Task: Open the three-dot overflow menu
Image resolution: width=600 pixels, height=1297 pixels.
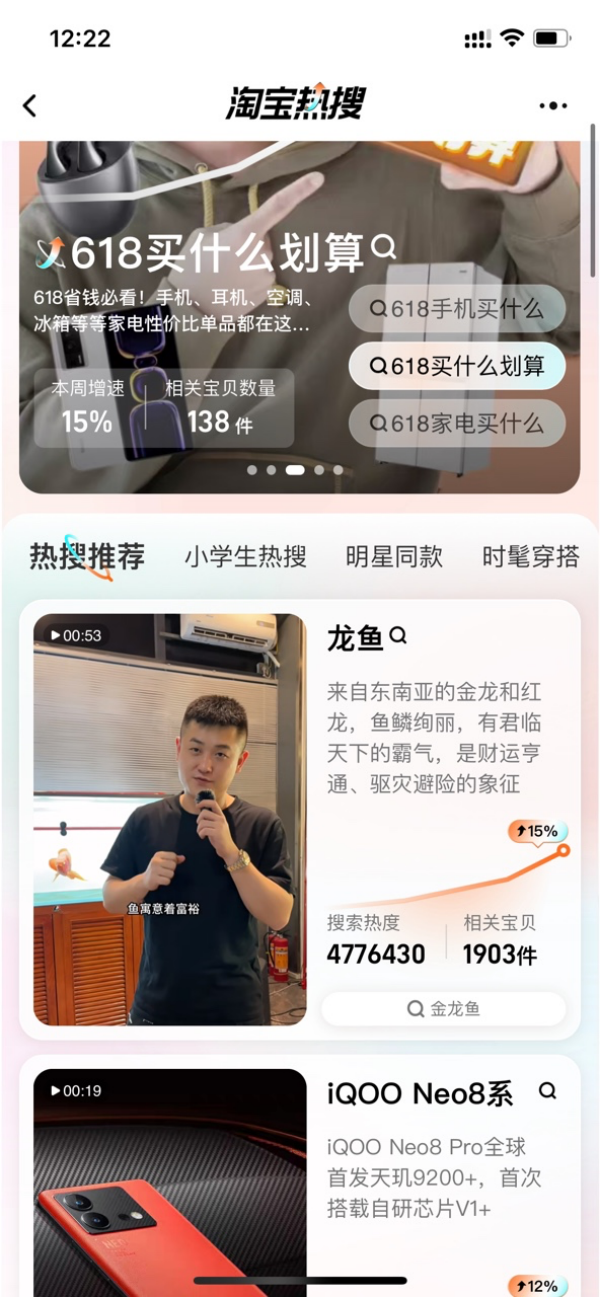Action: [x=552, y=105]
